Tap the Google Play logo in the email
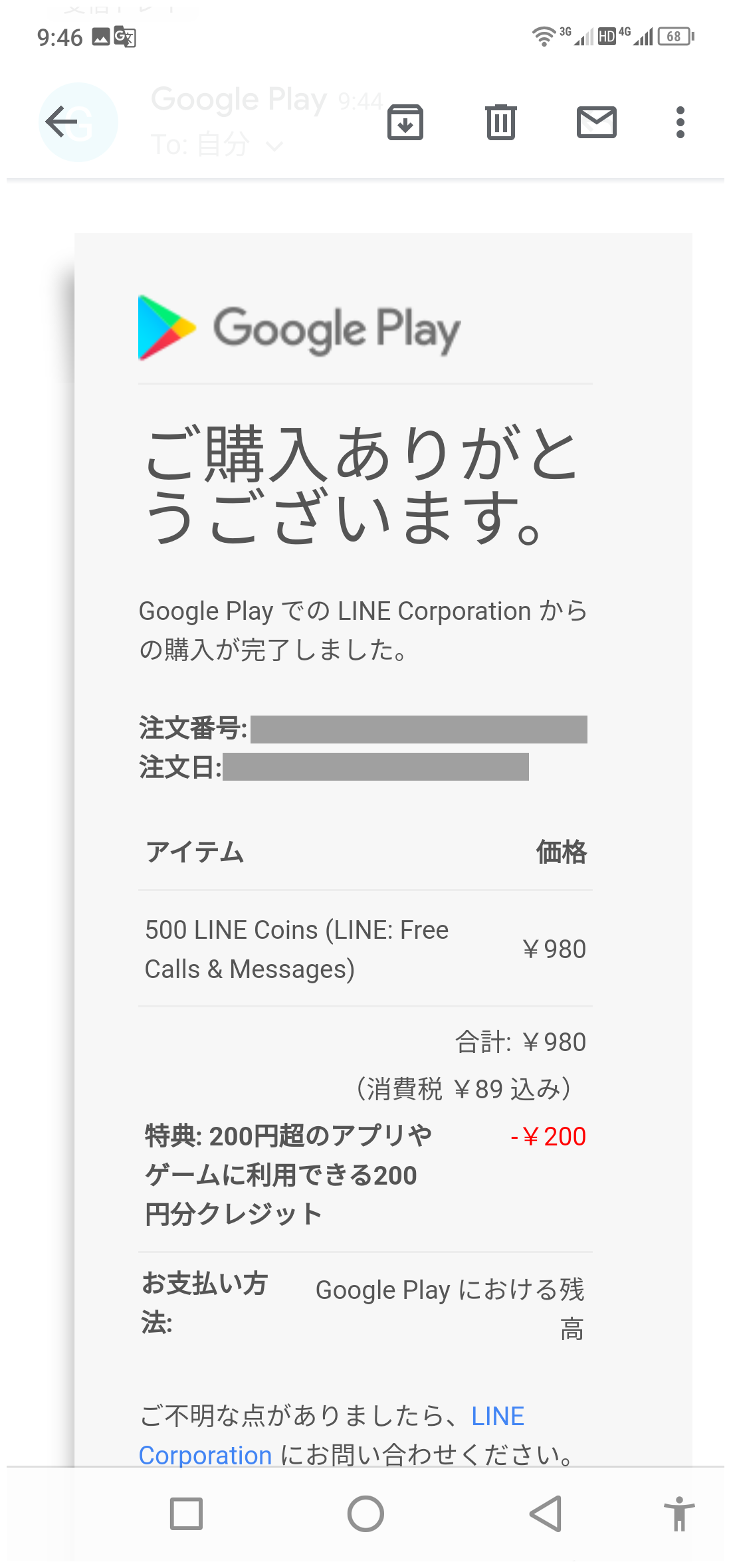The image size is (731, 1568). coord(299,327)
